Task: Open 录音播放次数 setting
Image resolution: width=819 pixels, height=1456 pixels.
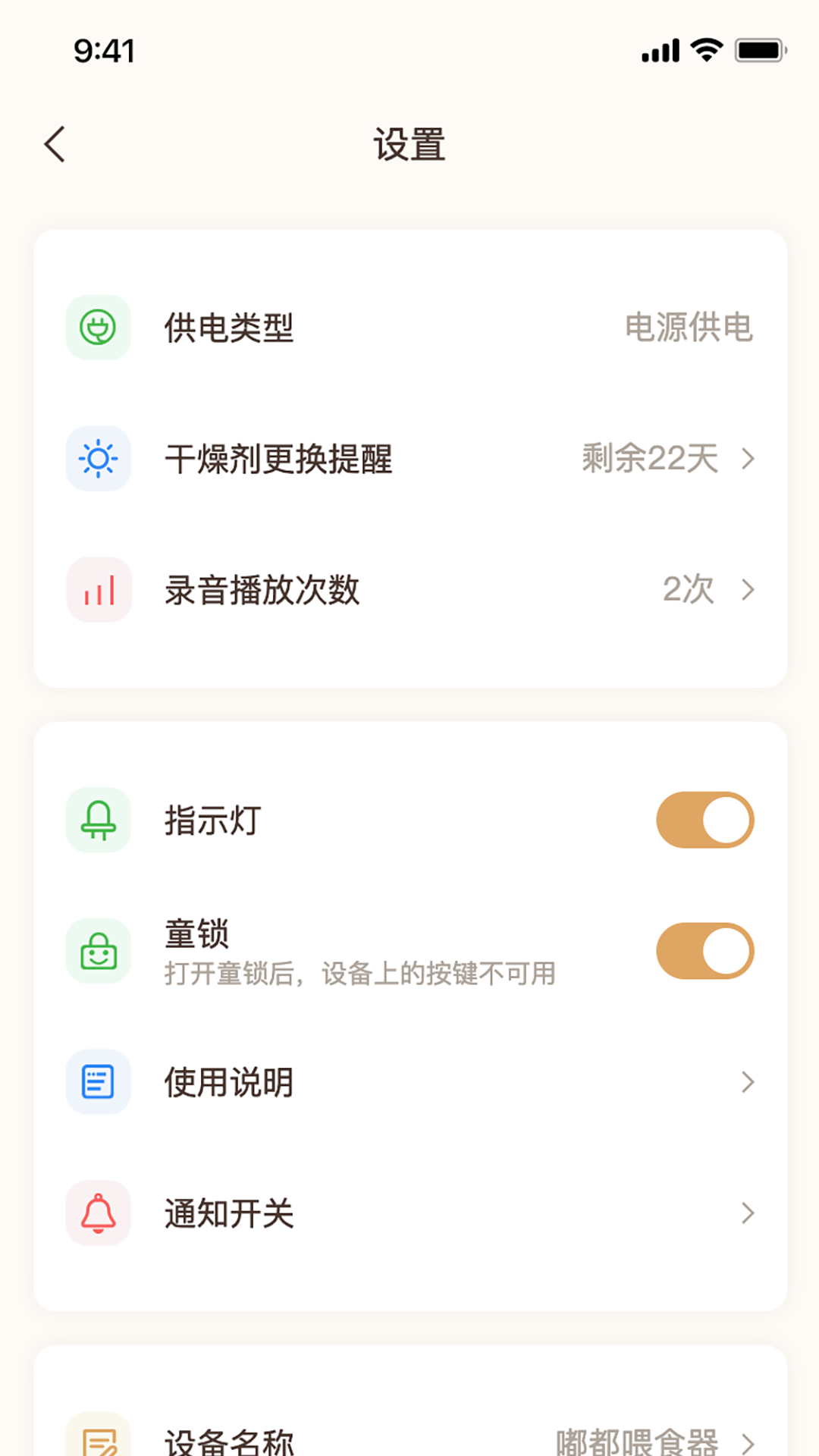Action: [409, 590]
